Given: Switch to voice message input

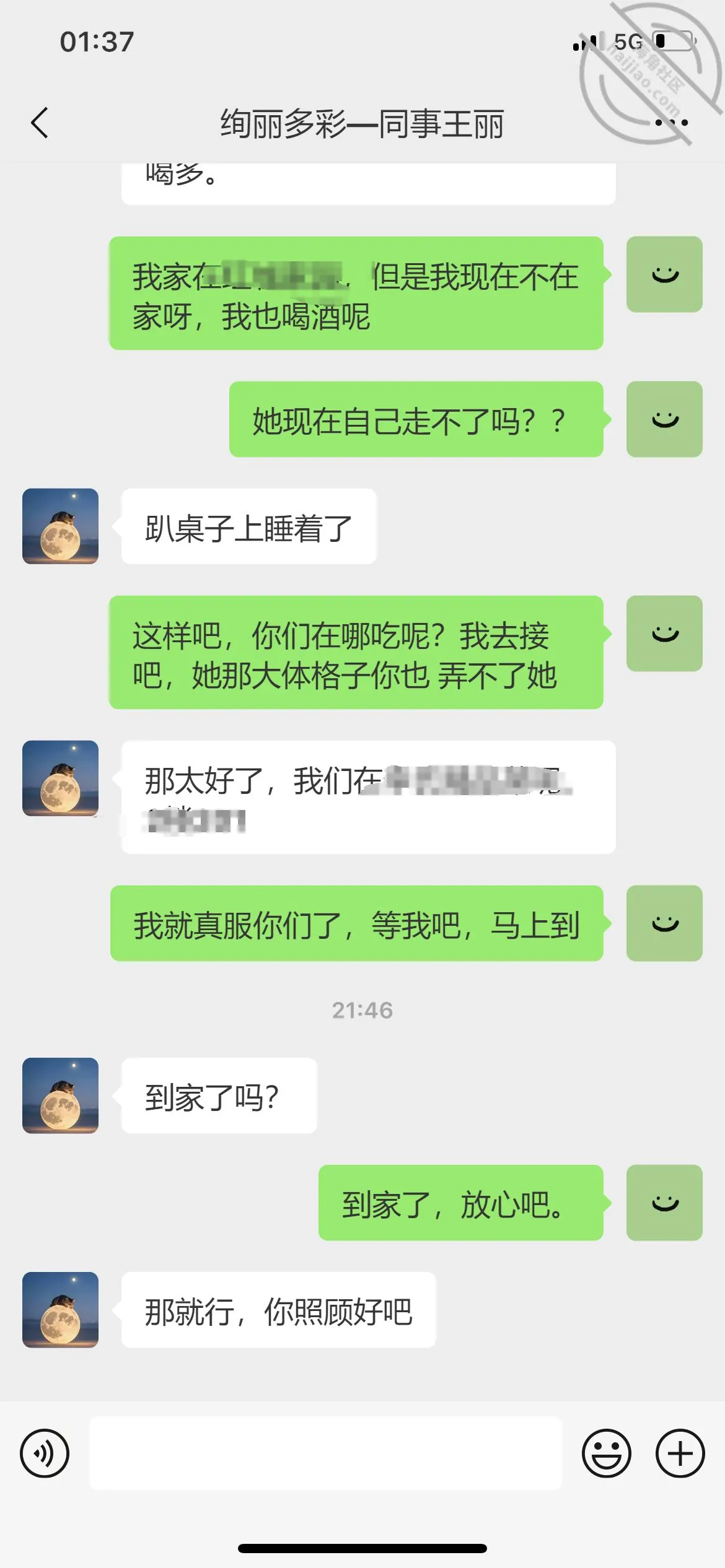Looking at the screenshot, I should click(x=45, y=1453).
